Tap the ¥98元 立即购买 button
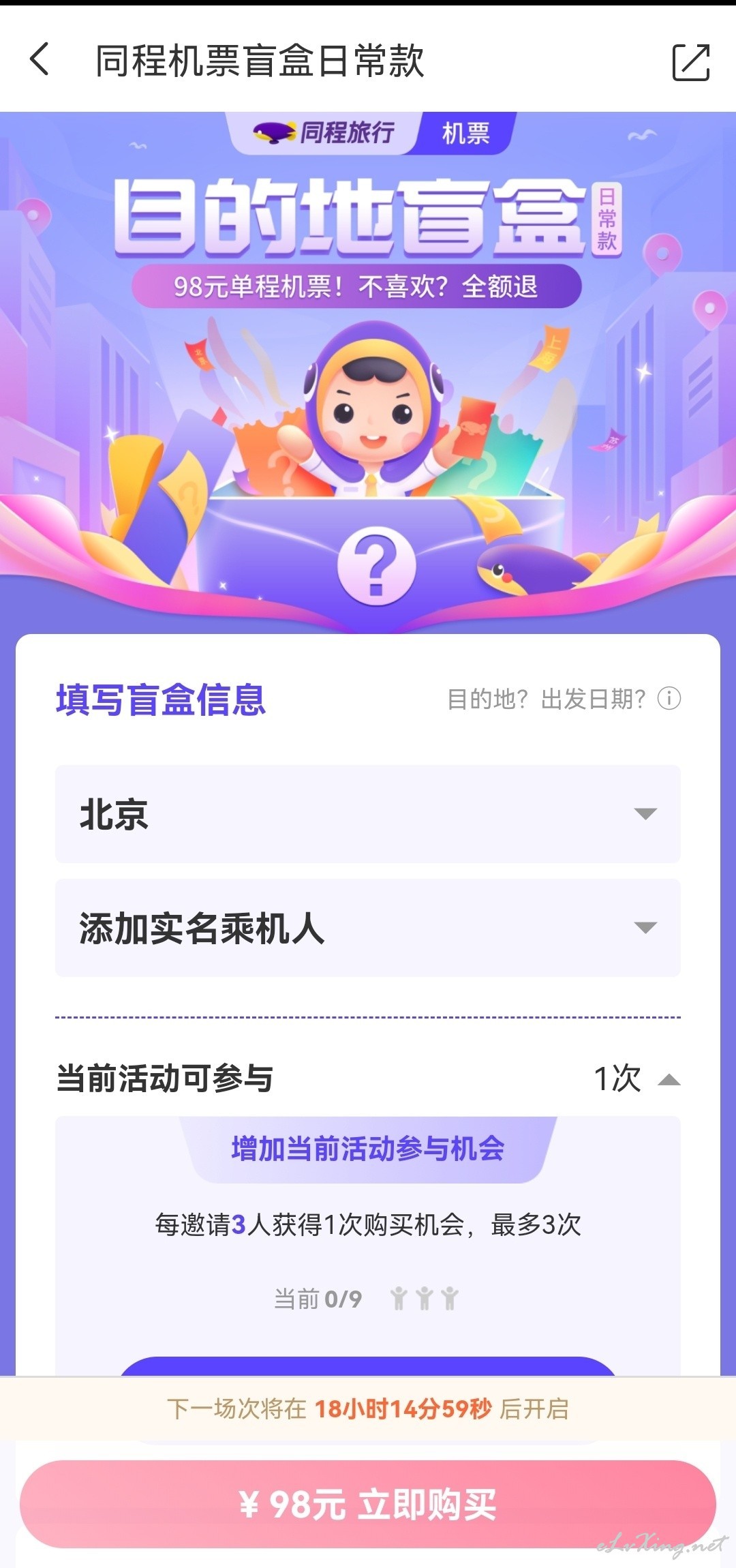 pyautogui.click(x=368, y=1505)
